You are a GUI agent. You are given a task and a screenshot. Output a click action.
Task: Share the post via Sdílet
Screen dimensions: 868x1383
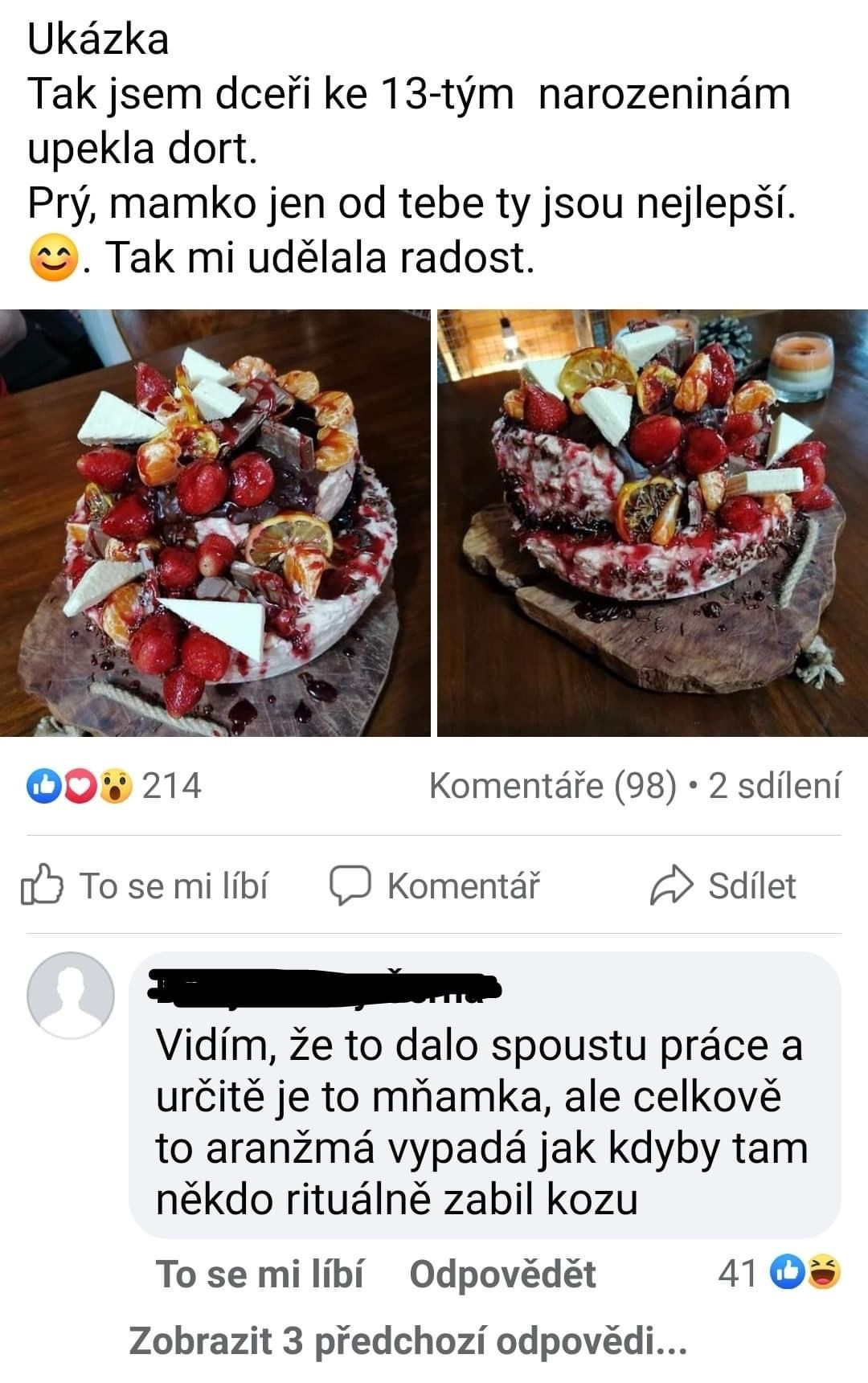coord(722,886)
